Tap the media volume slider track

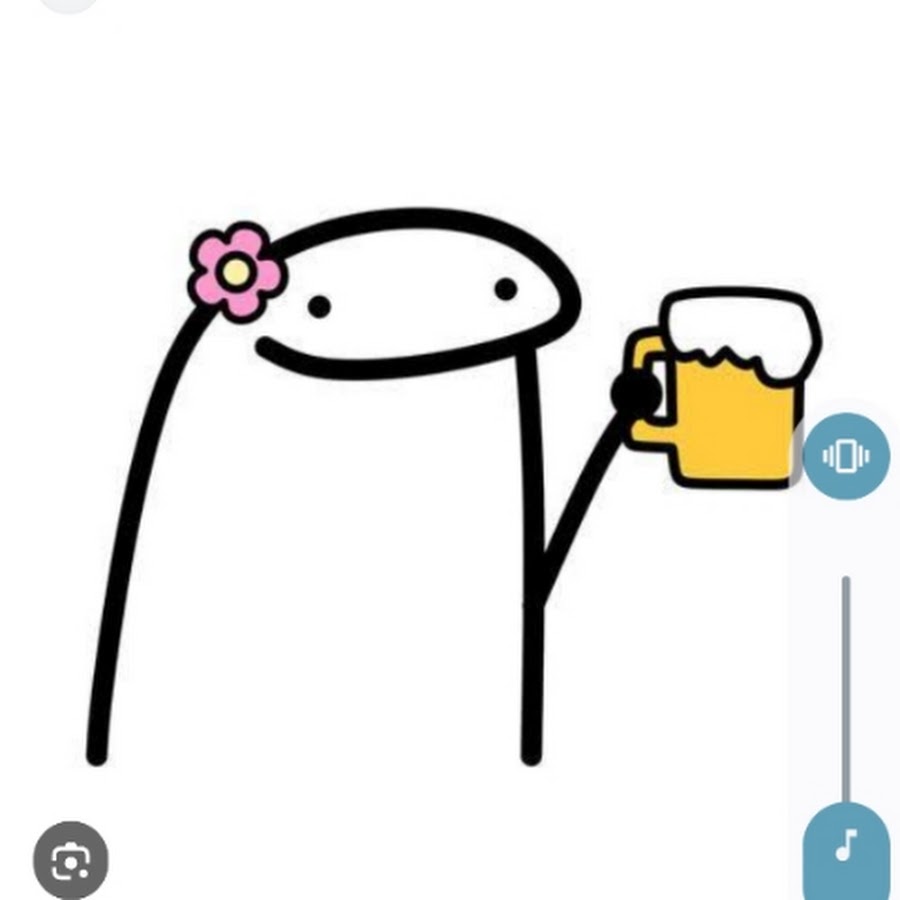click(x=846, y=690)
